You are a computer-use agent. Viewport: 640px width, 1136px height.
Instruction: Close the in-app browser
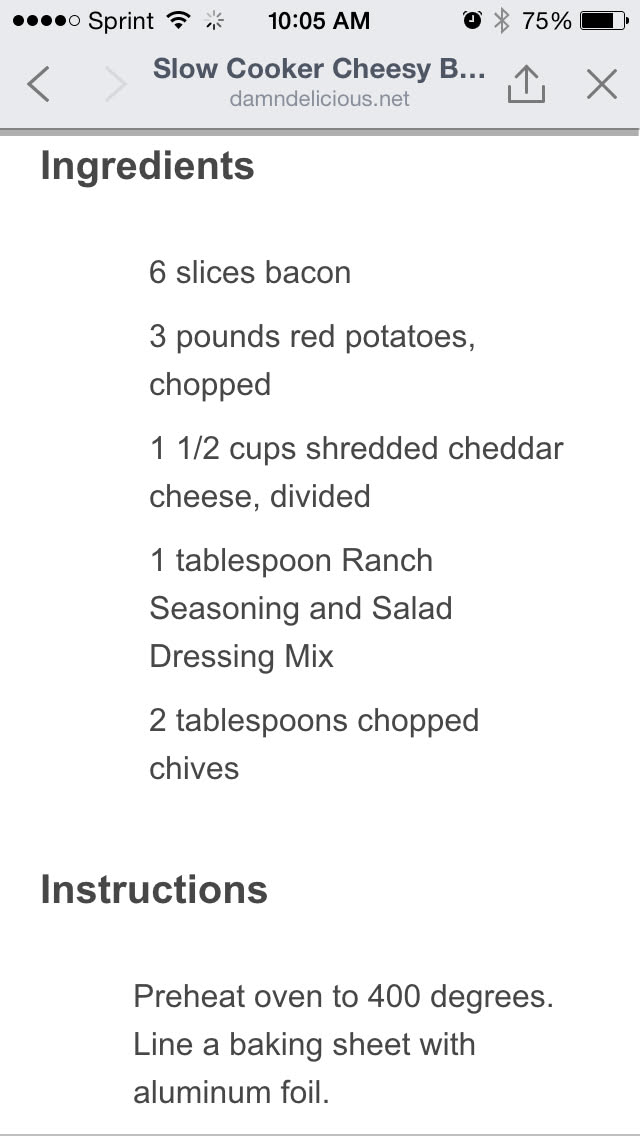click(602, 85)
